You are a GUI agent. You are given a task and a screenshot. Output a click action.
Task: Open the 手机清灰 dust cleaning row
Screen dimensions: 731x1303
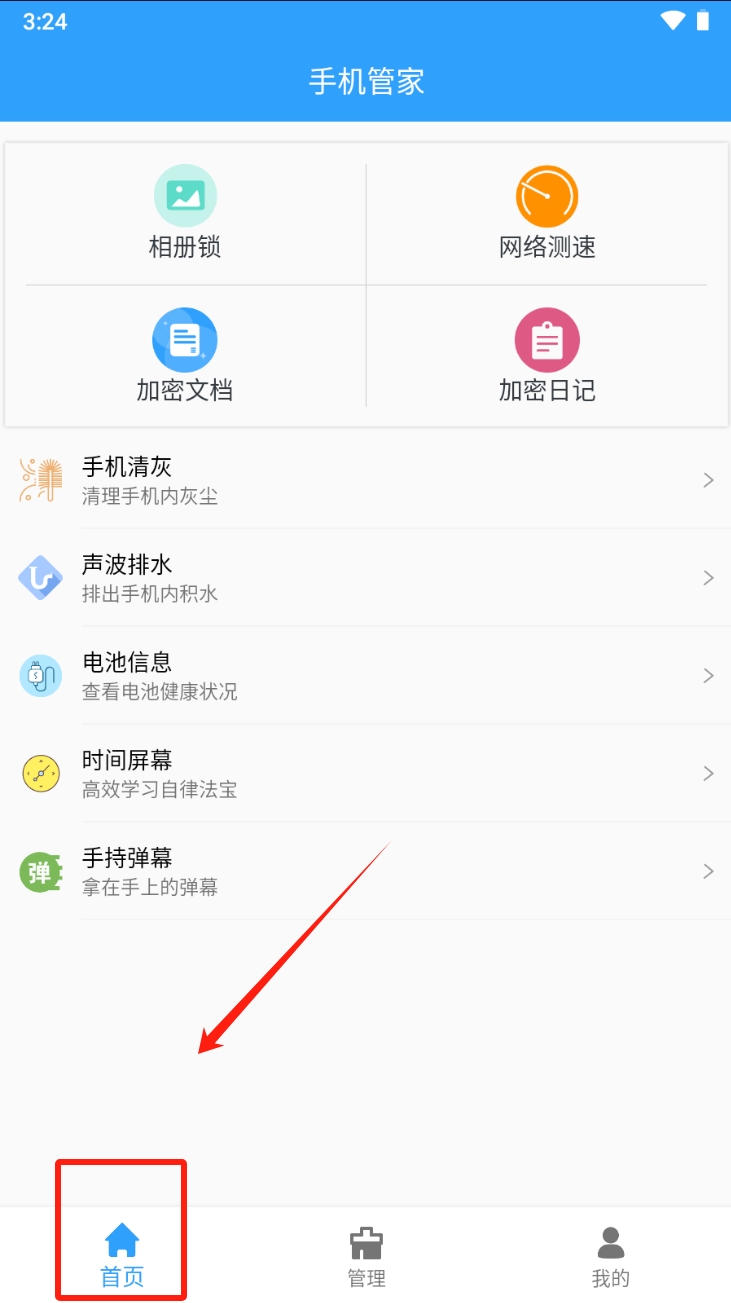[365, 480]
